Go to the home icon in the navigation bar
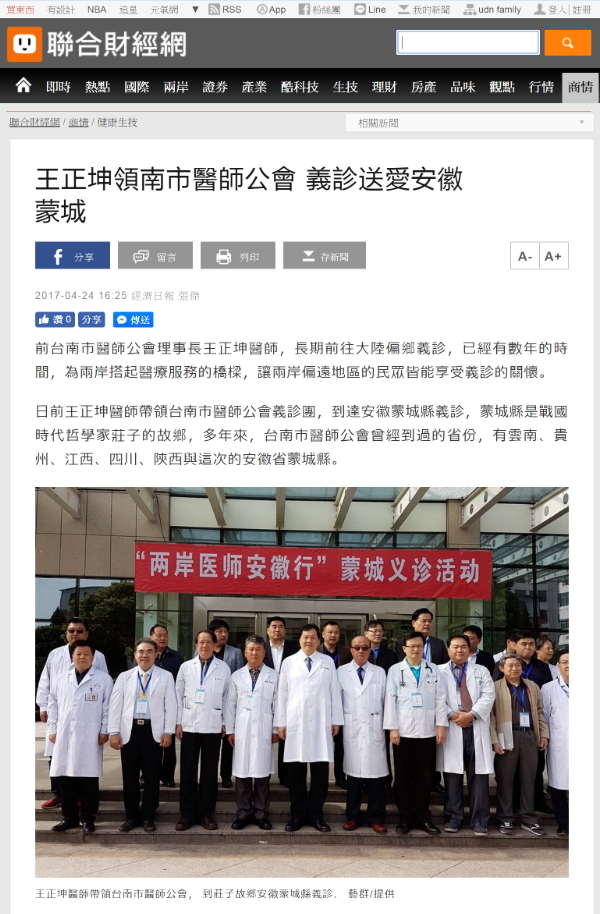 coord(23,86)
